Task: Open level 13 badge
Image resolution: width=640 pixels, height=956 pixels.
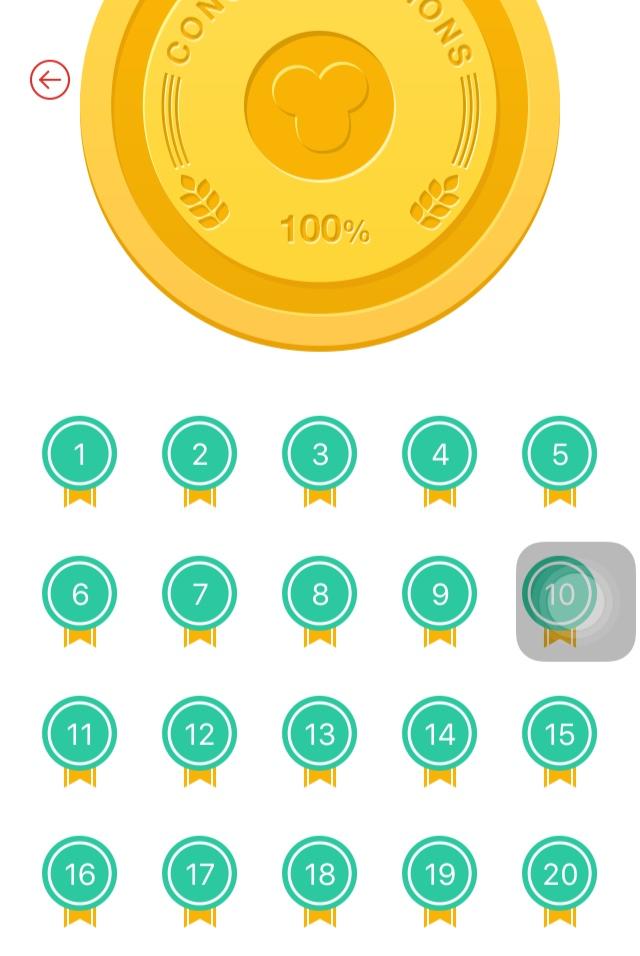Action: [x=320, y=735]
